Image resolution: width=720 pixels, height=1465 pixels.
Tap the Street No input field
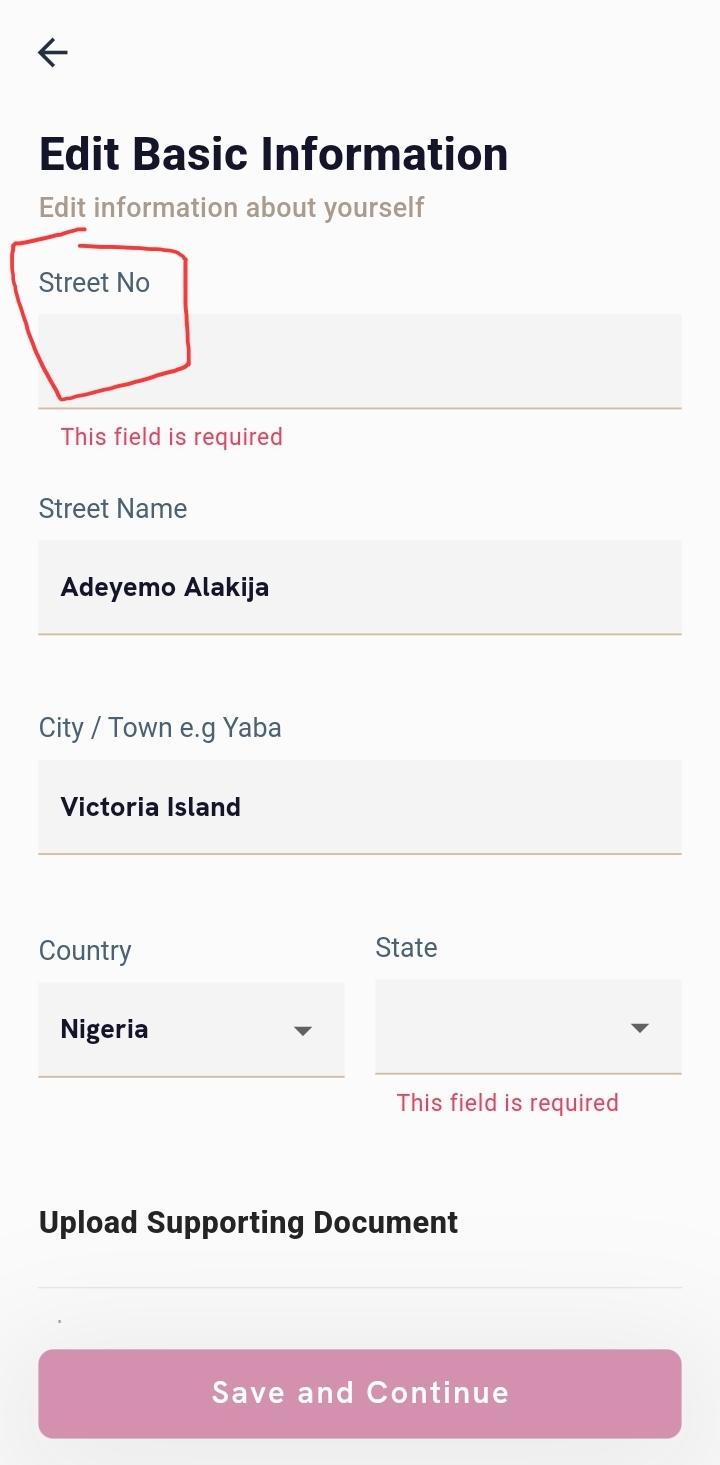360,360
